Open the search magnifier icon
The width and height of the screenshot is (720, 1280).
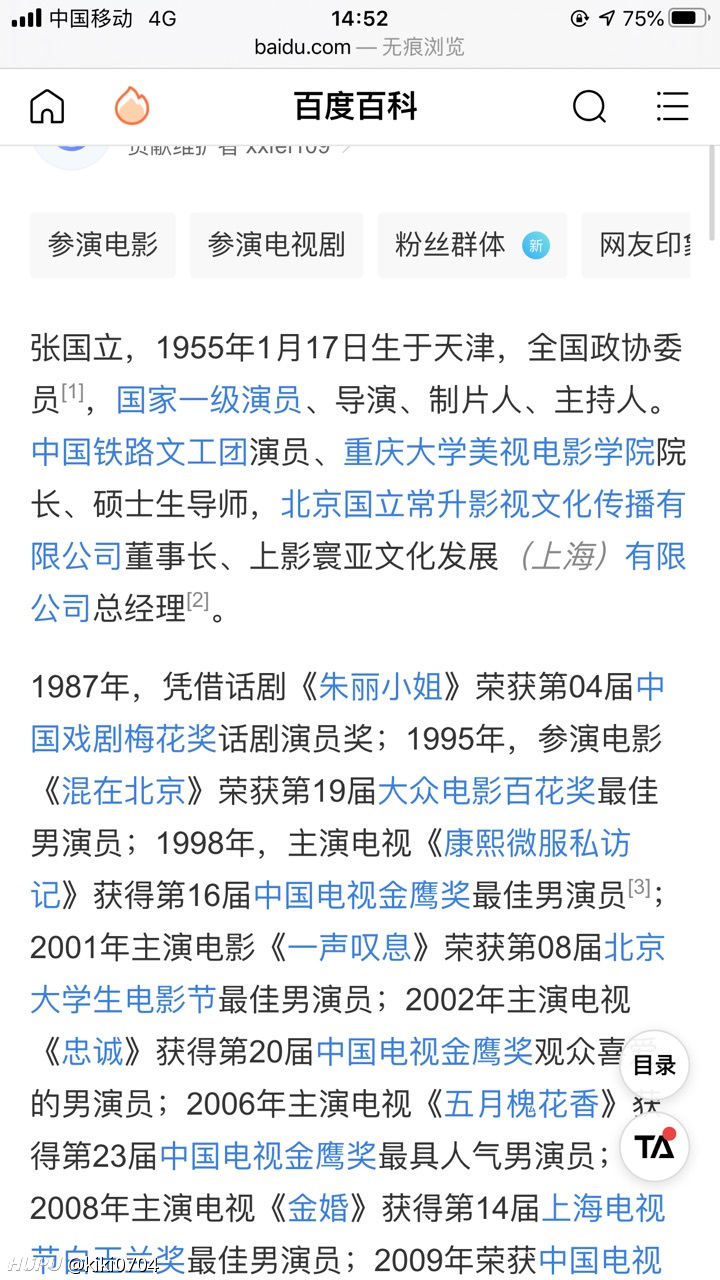click(x=589, y=106)
